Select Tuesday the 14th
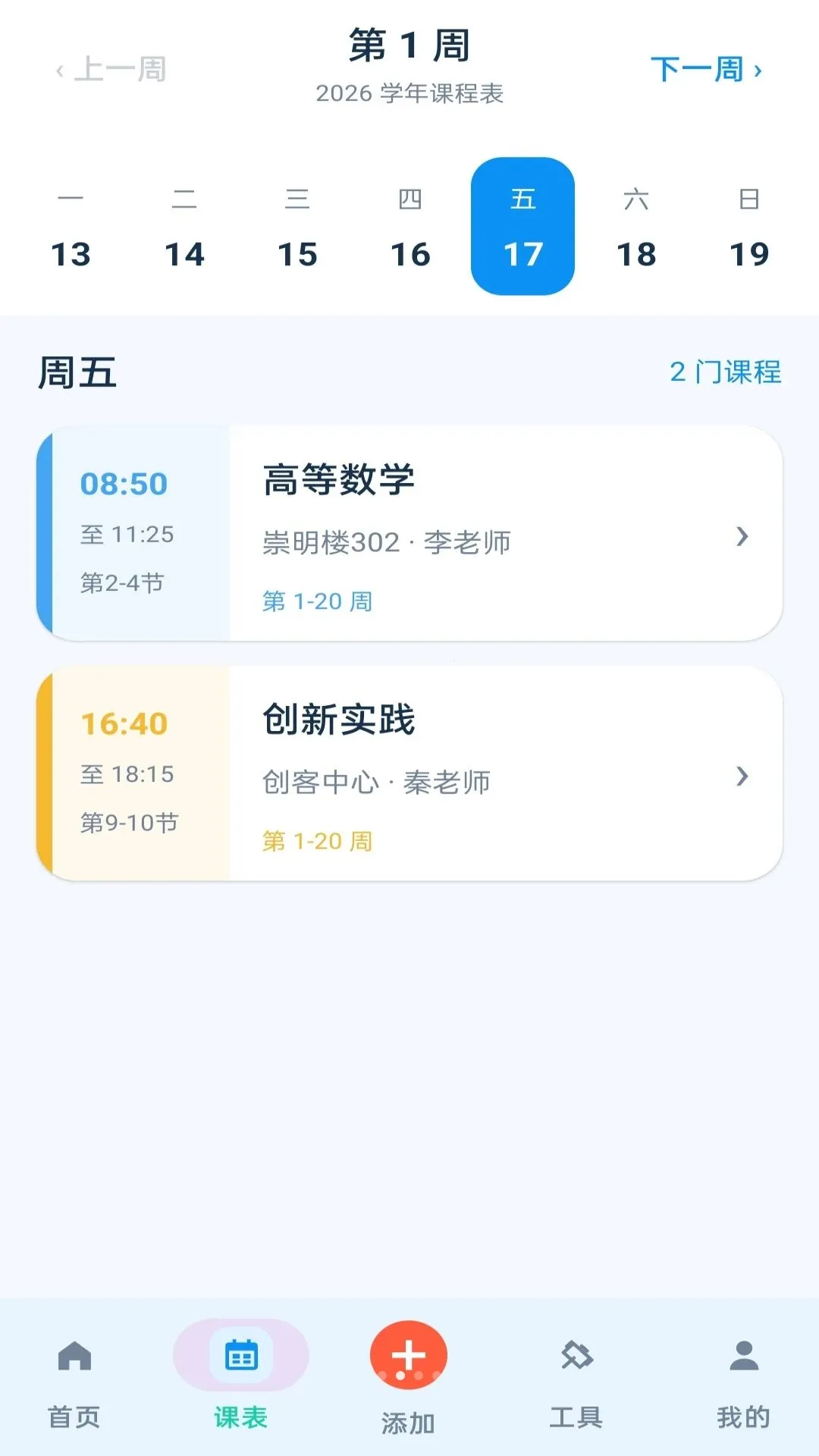Image resolution: width=819 pixels, height=1456 pixels. point(184,227)
